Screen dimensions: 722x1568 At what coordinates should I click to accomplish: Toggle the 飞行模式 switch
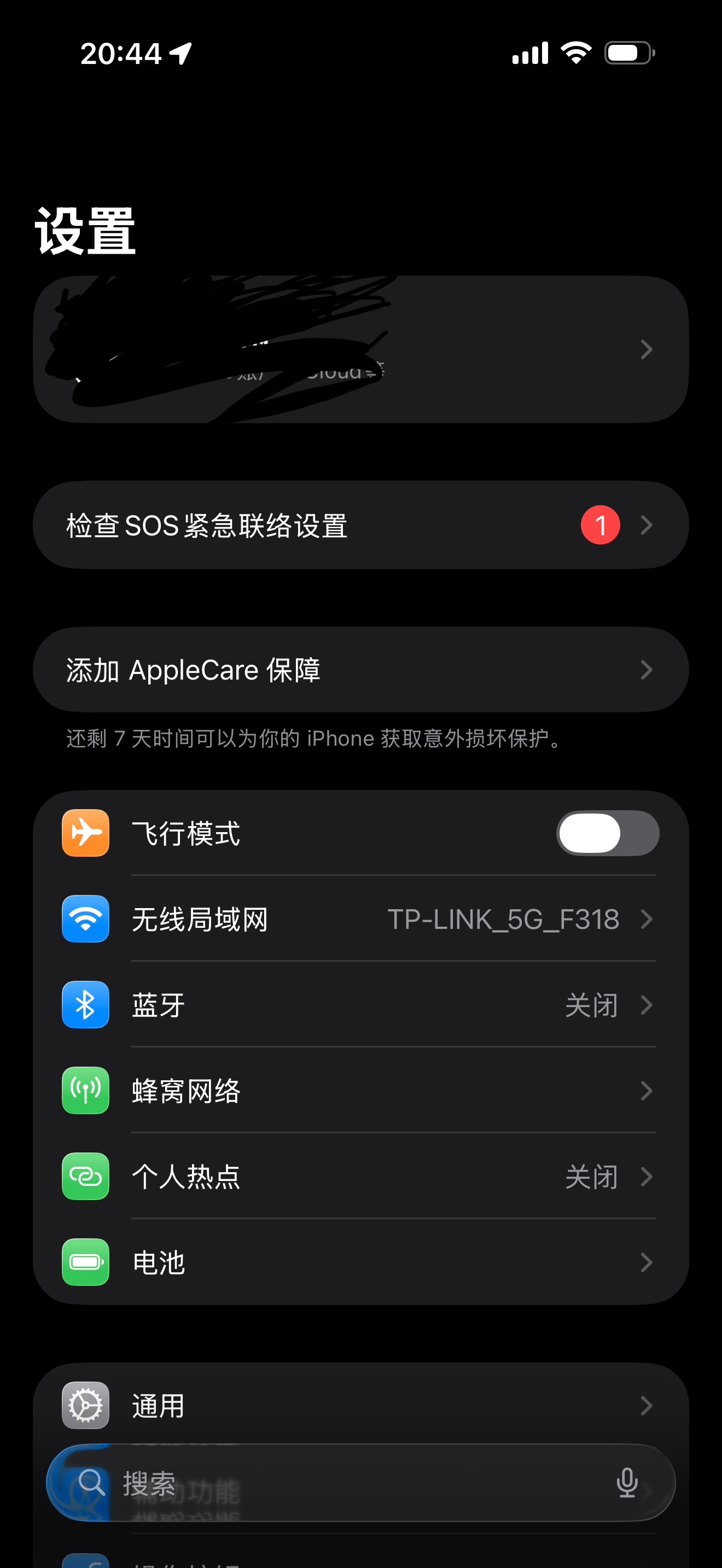[607, 833]
